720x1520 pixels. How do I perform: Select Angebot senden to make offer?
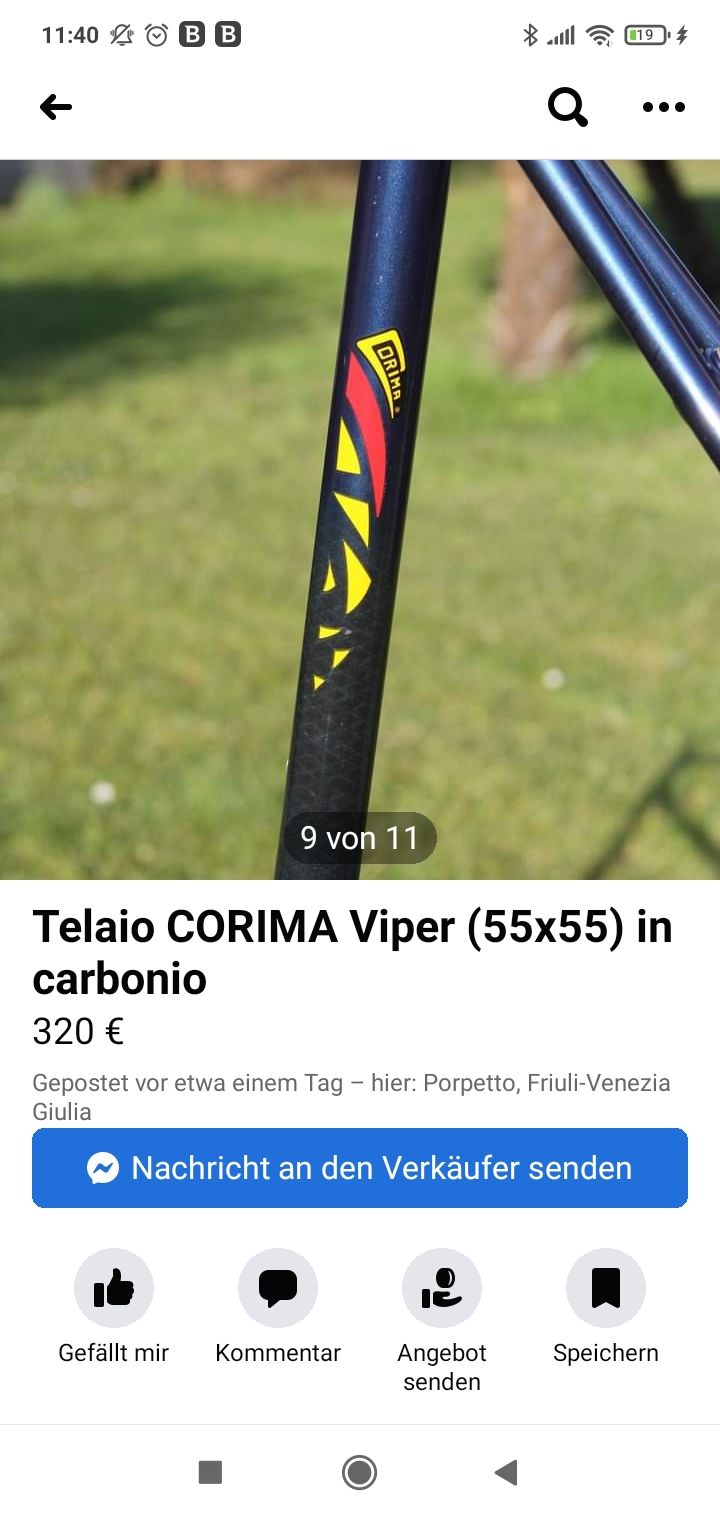(x=442, y=1288)
